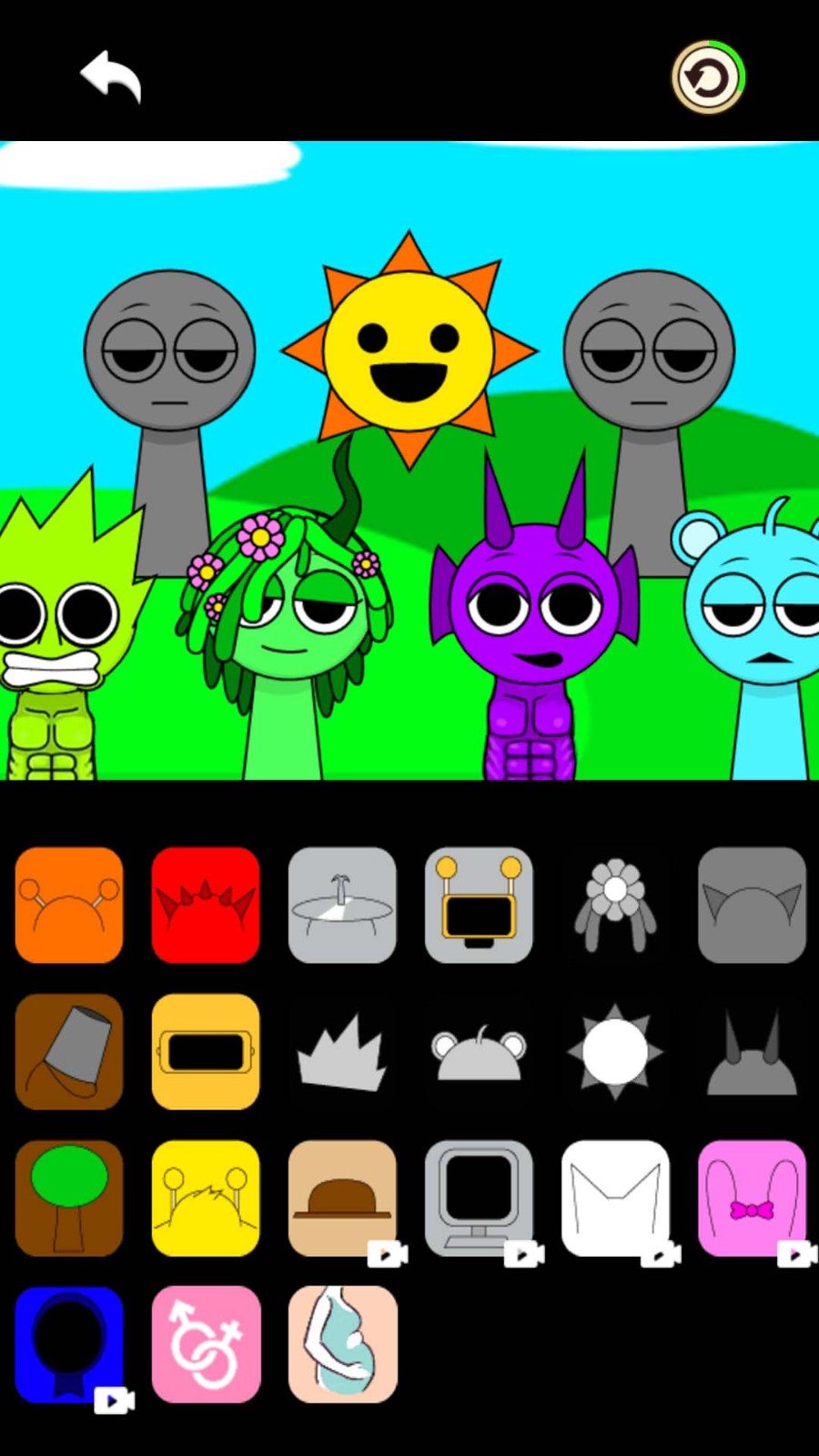Remove the sun character from stage
The height and width of the screenshot is (1456, 819).
point(409,350)
